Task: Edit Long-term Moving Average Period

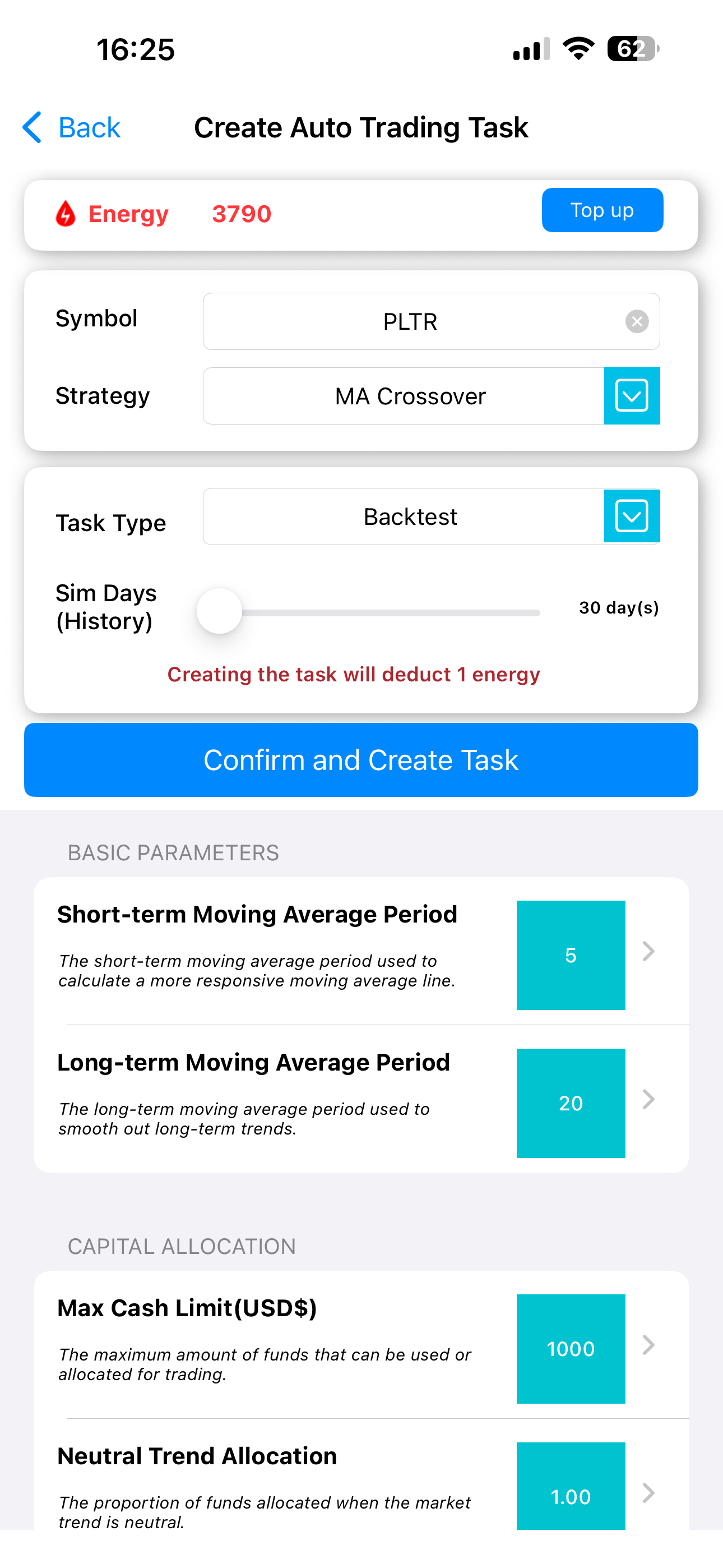Action: point(570,1103)
